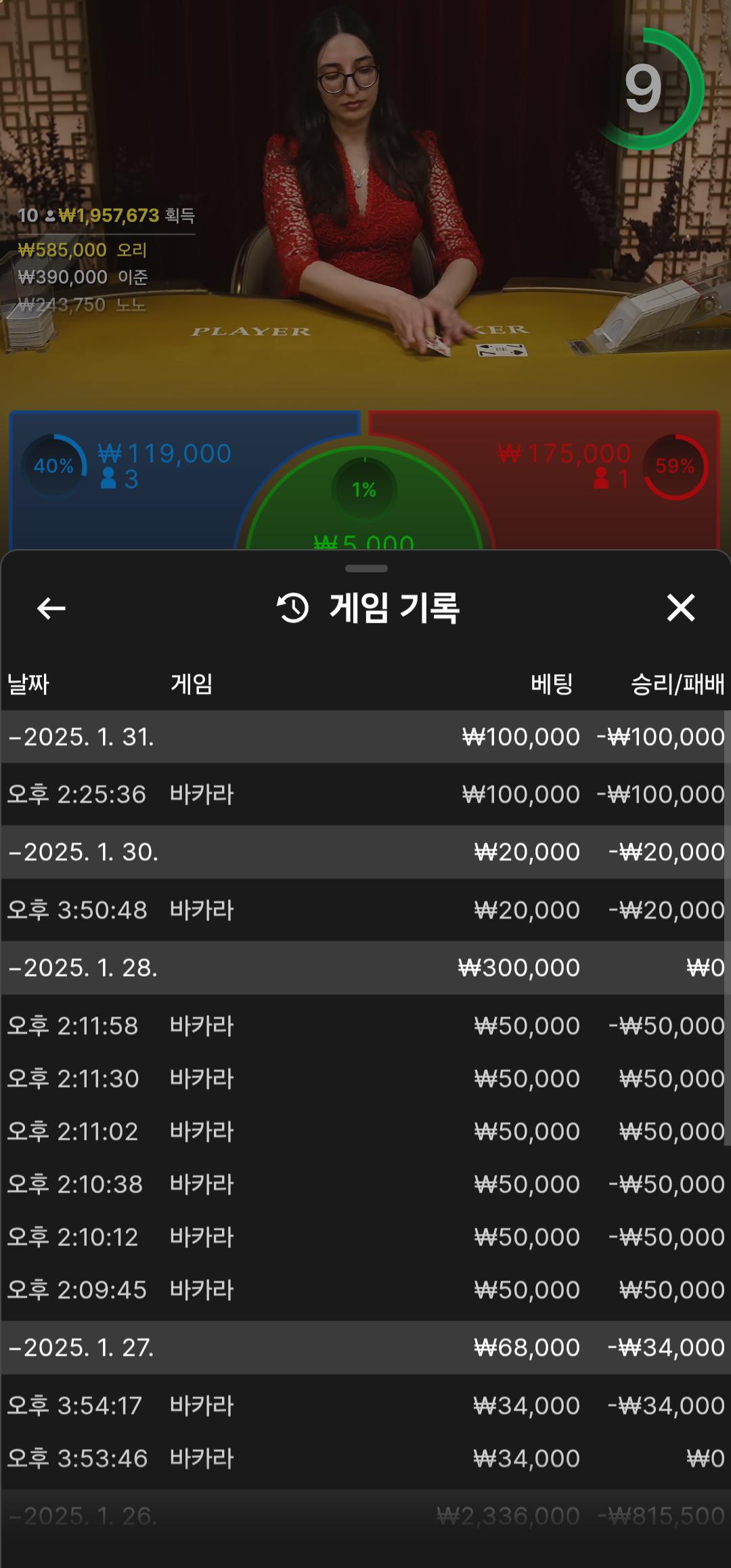Screen dimensions: 731x1568
Task: Select the 오후 2:10:38 baccarat entry
Action: pos(365,1184)
